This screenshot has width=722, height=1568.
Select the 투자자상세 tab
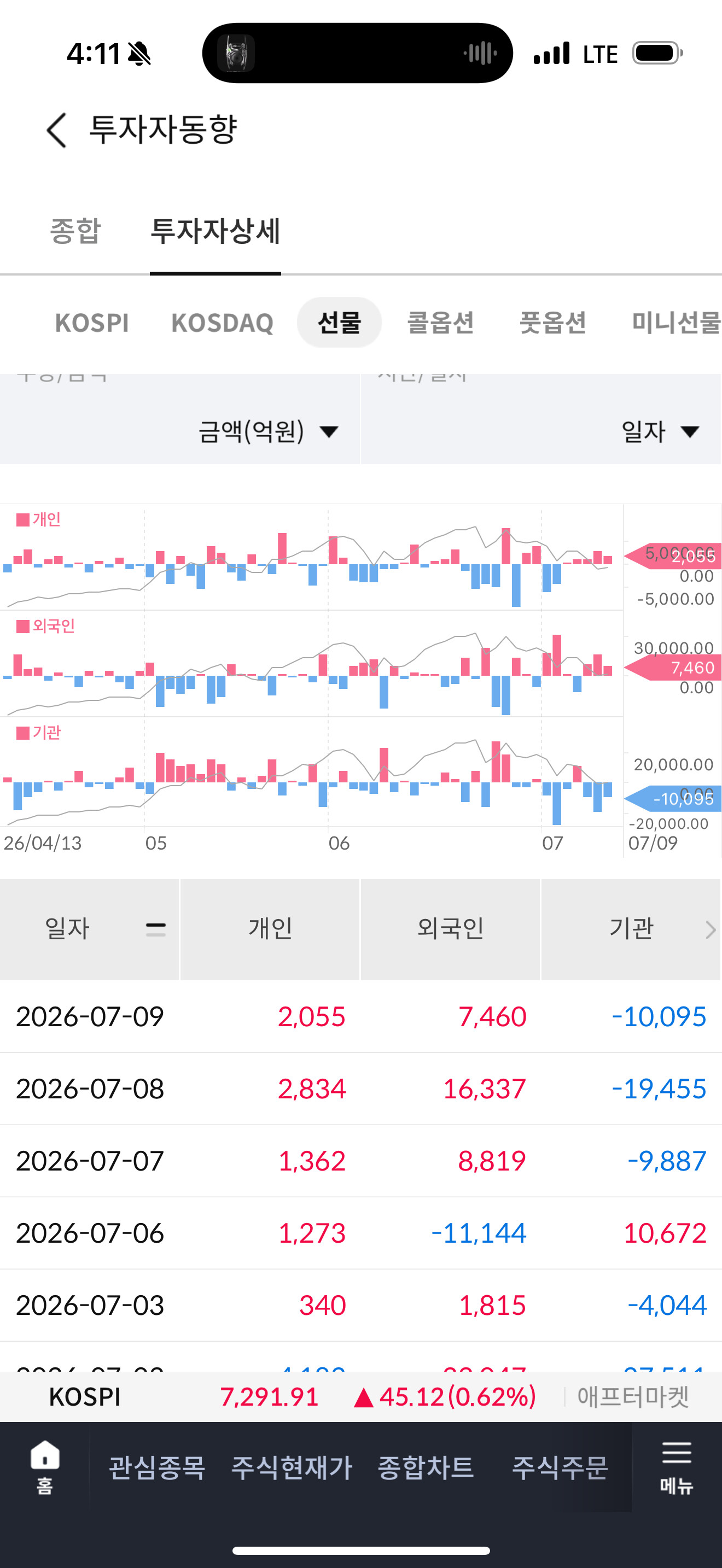[x=216, y=231]
